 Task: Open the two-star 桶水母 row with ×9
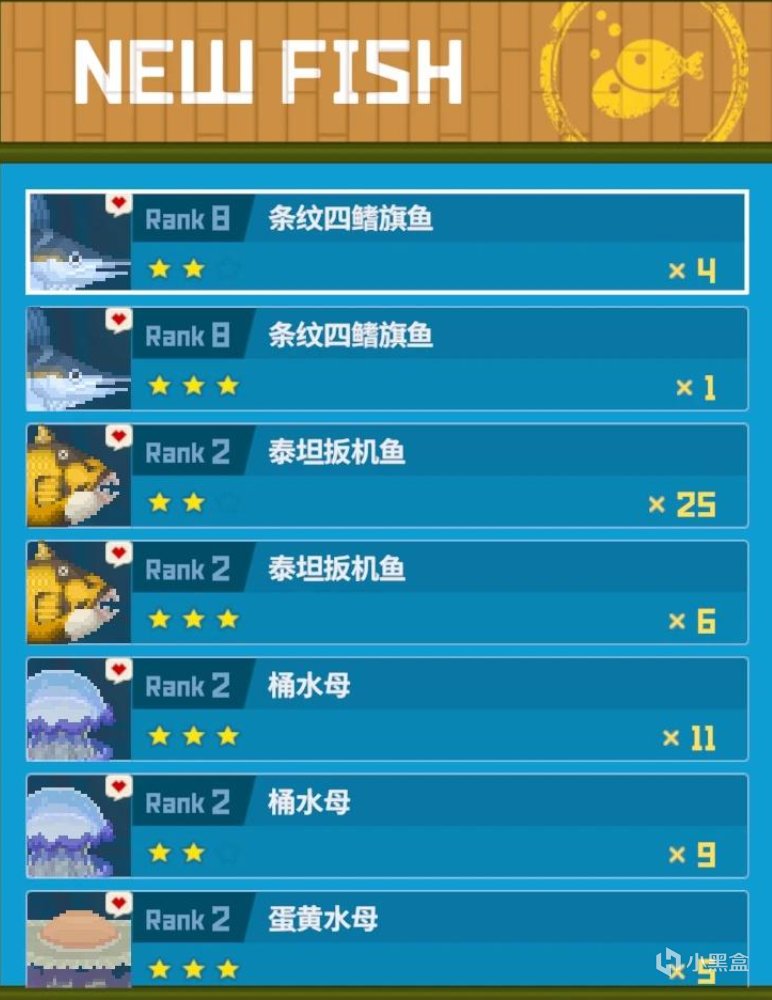pos(387,827)
